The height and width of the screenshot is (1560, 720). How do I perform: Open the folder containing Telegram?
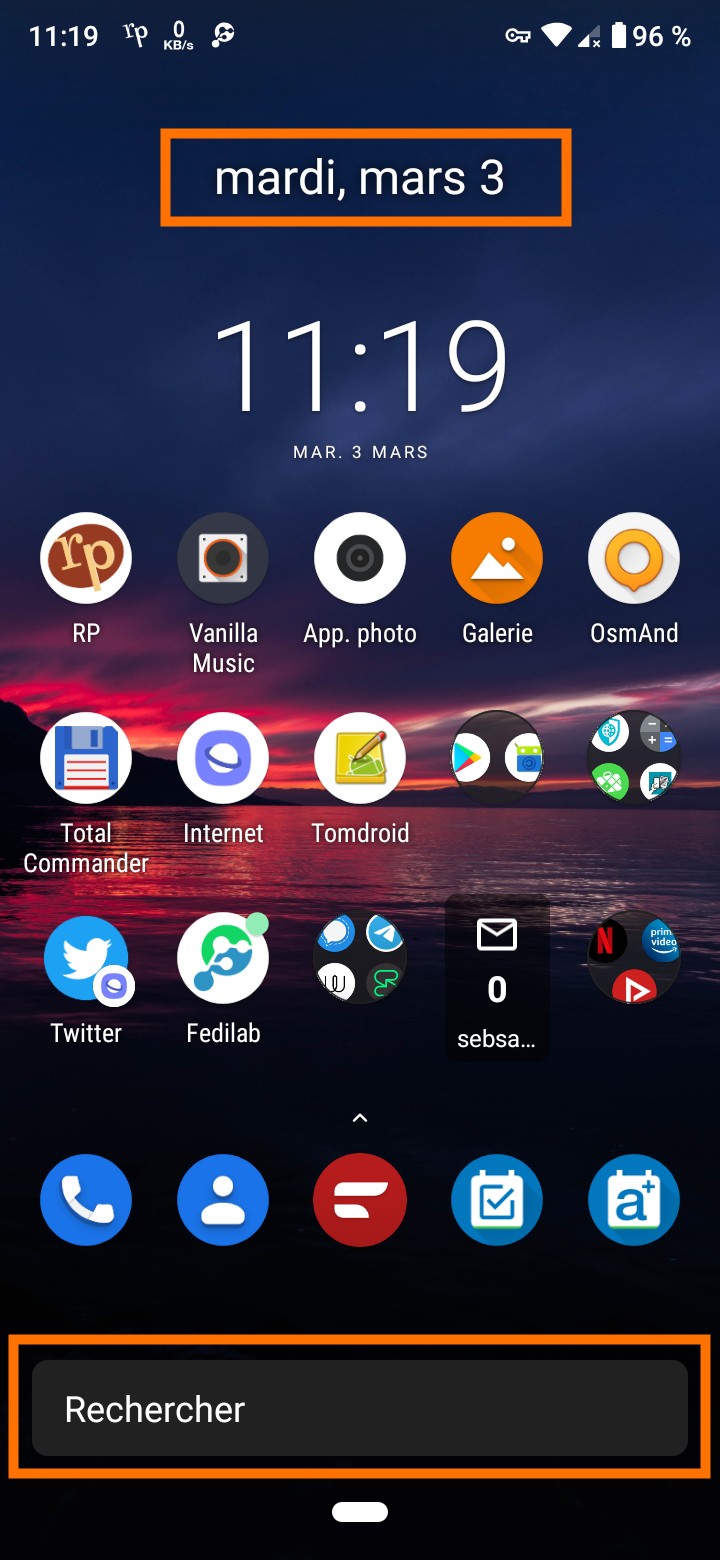click(x=360, y=959)
